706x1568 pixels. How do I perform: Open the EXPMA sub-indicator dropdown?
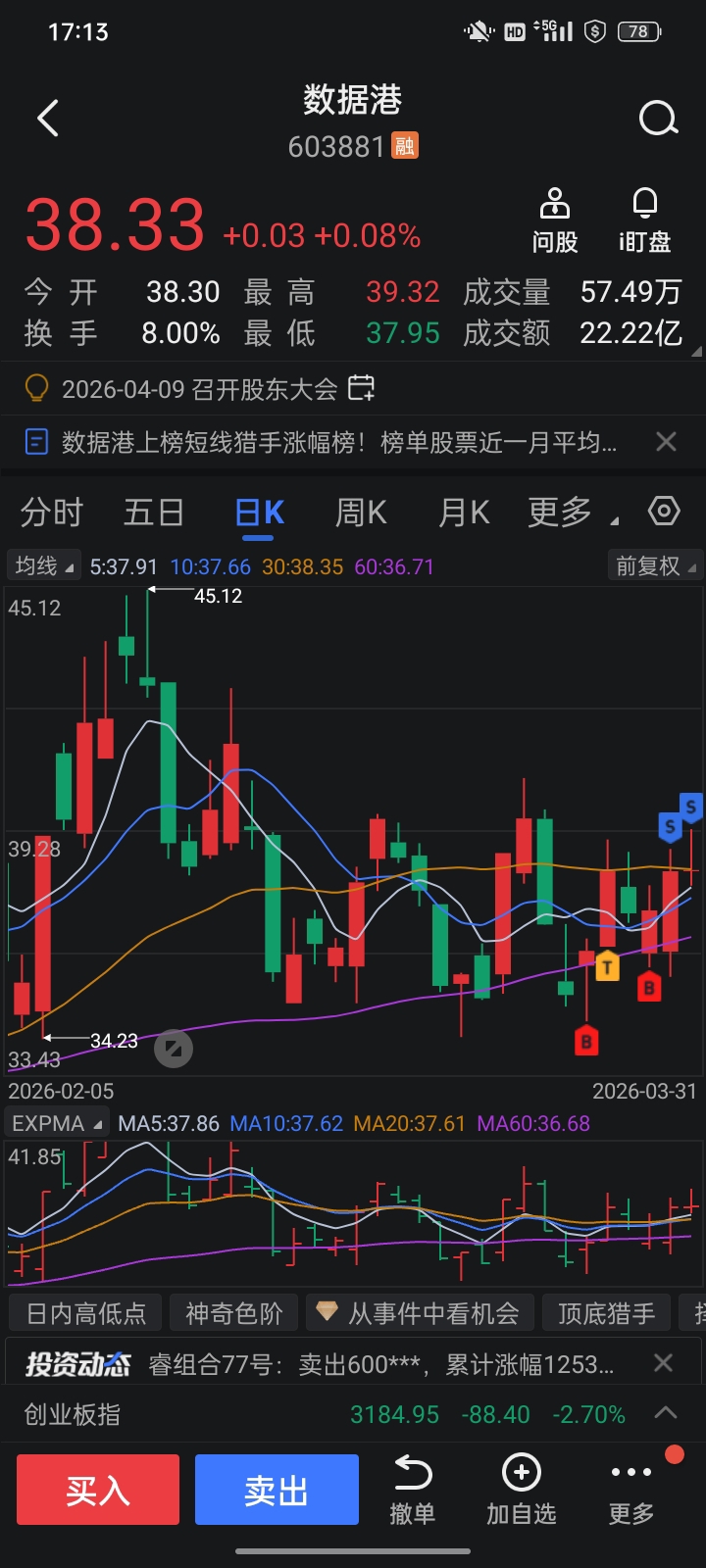(57, 1123)
